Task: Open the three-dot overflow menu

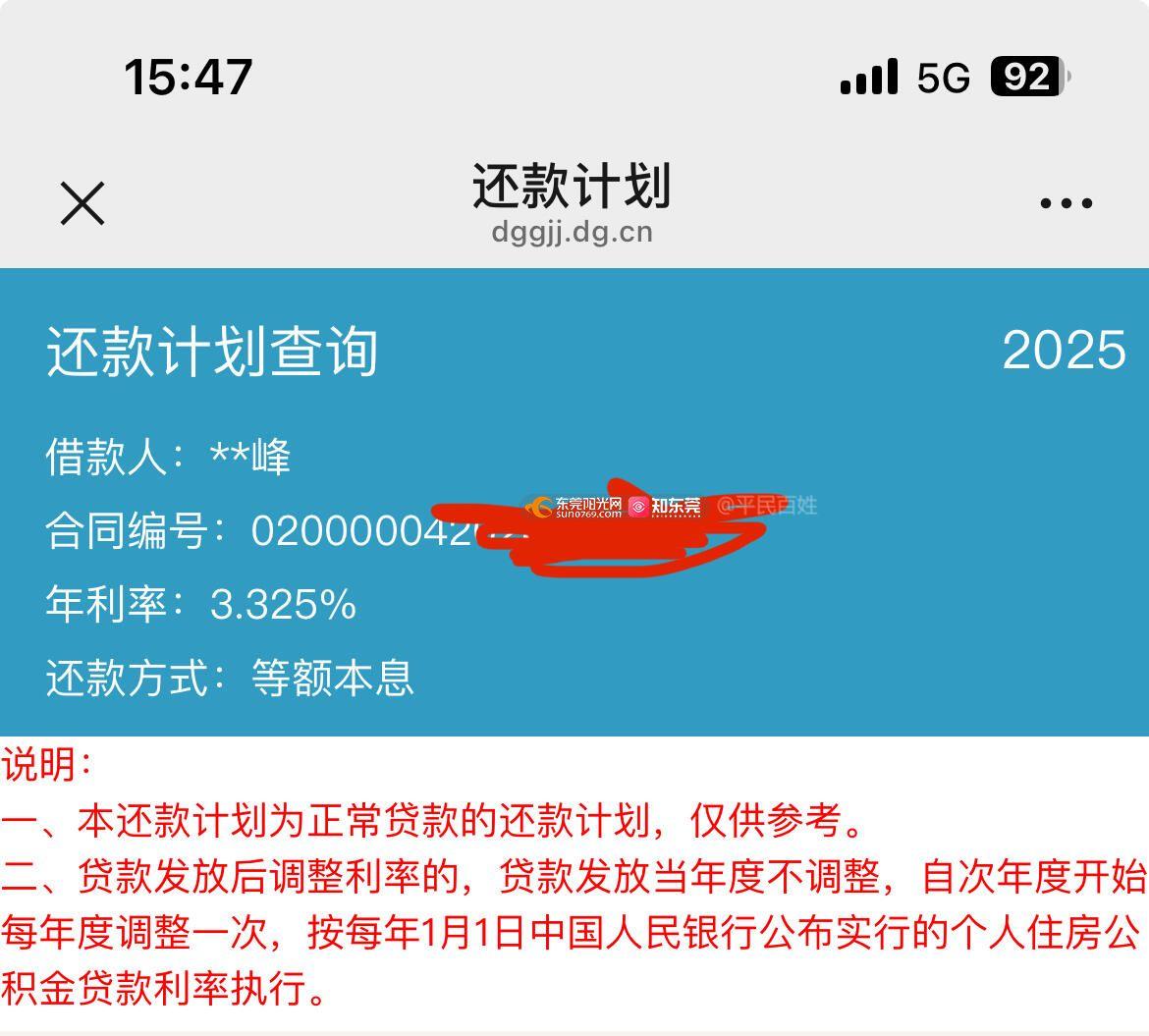Action: (x=1066, y=203)
